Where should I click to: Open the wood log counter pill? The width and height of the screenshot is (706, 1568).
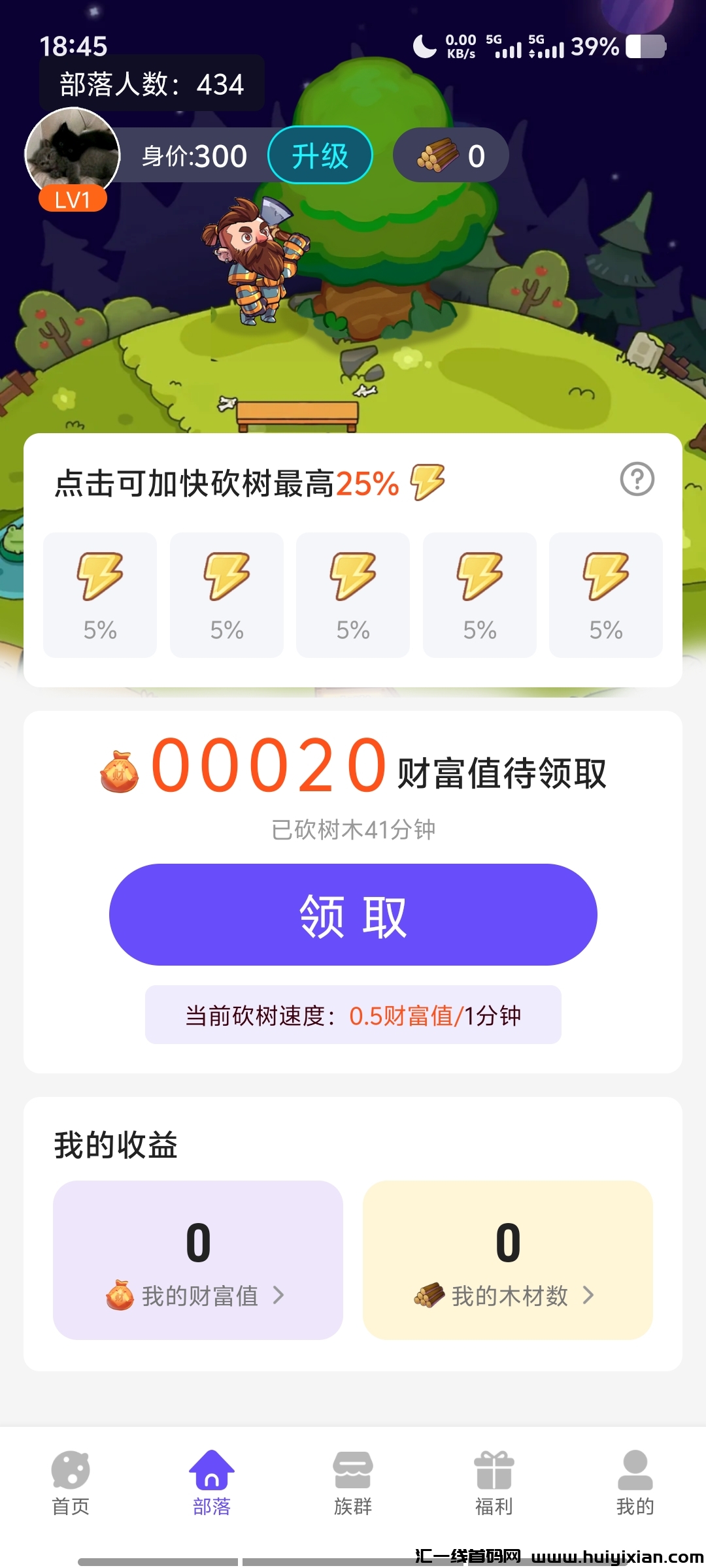pos(450,155)
